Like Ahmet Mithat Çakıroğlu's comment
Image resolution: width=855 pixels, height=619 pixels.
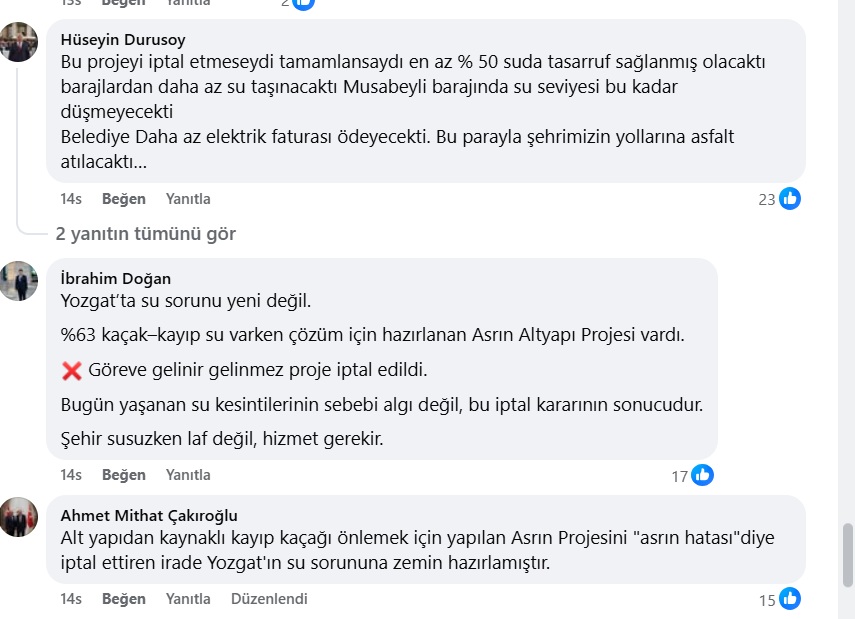pyautogui.click(x=123, y=599)
